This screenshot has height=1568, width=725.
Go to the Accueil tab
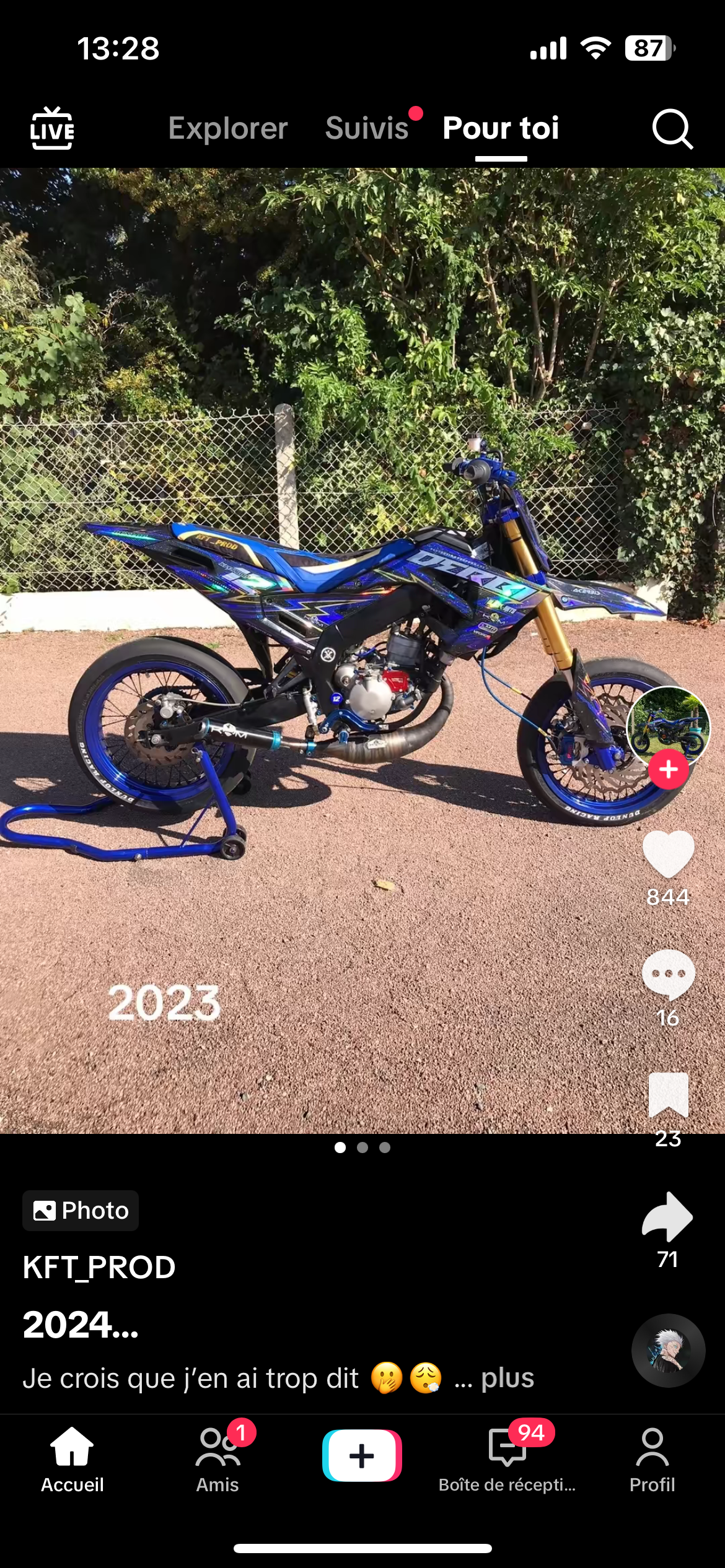coord(72,1458)
